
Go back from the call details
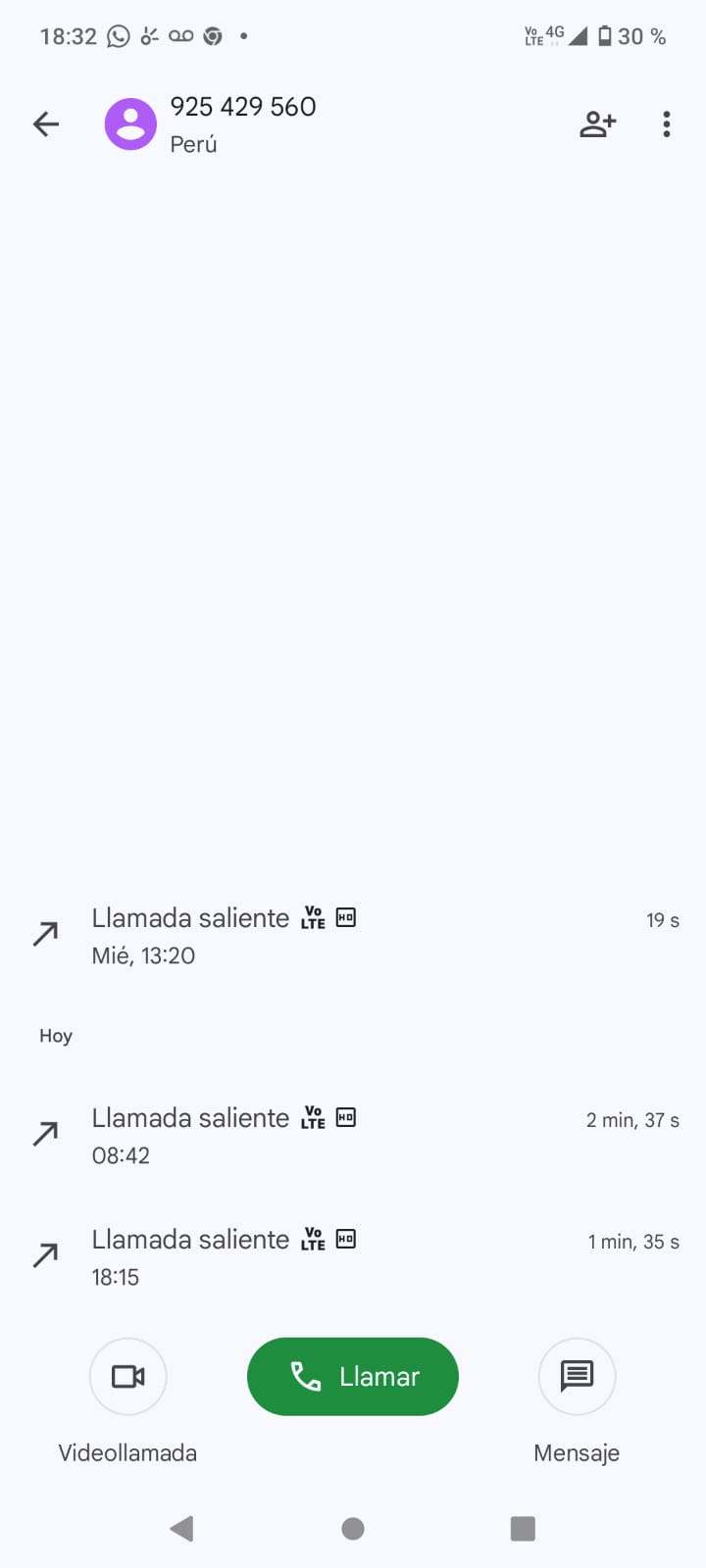point(46,124)
